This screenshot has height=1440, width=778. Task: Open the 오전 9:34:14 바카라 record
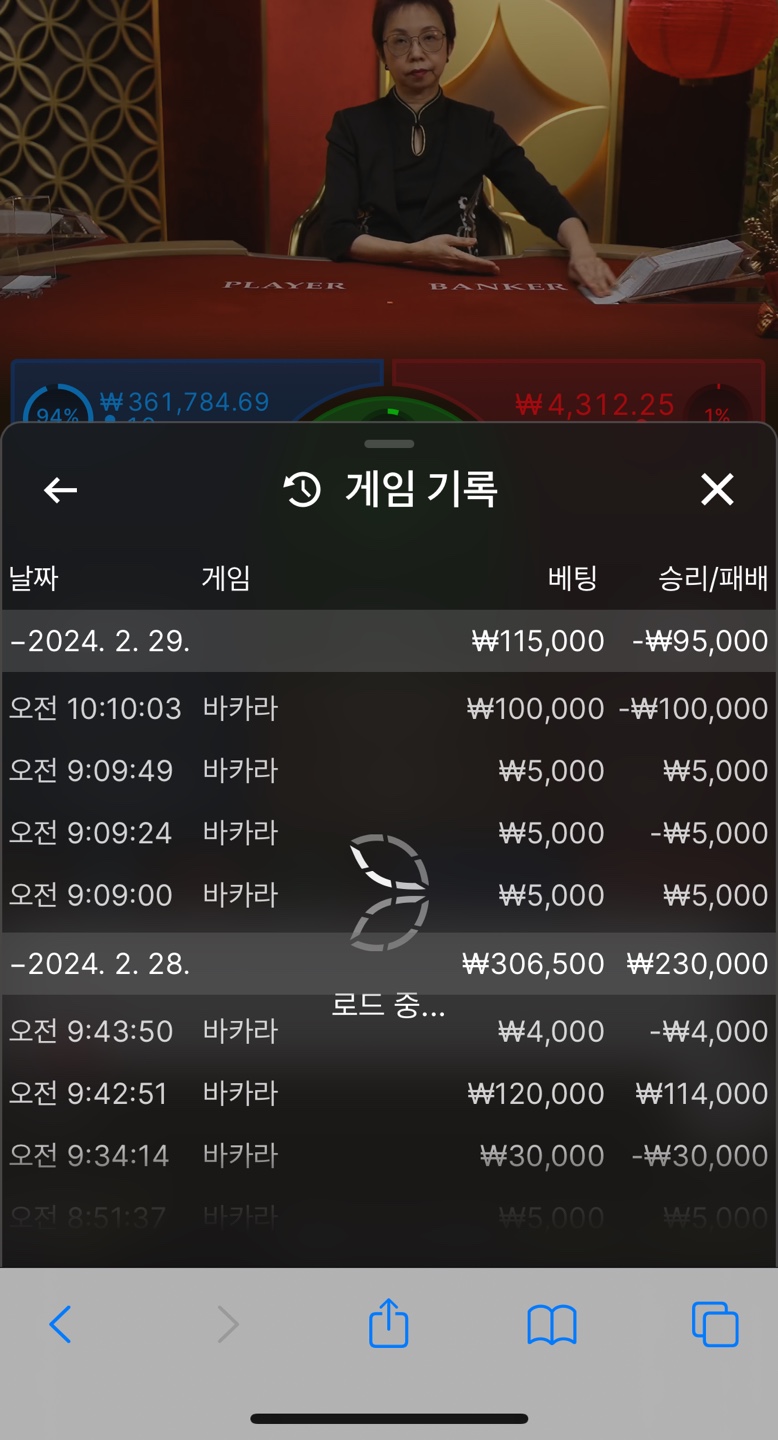[389, 1155]
